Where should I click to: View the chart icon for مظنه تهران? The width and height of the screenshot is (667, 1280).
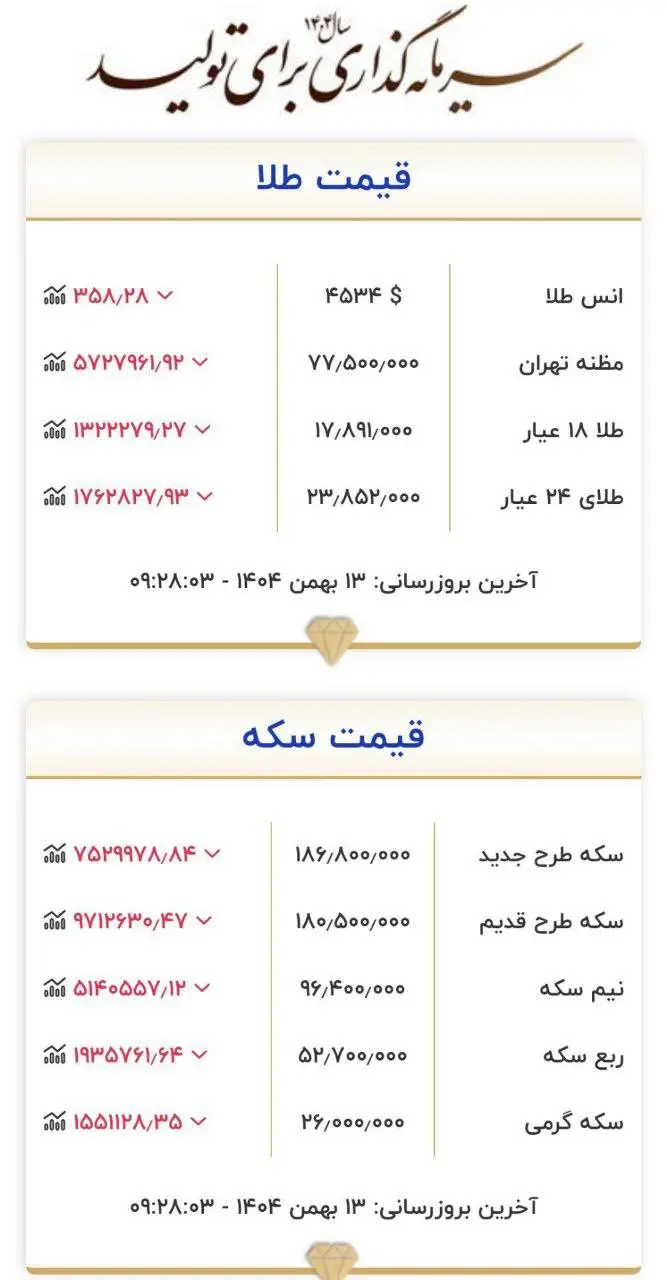54,362
